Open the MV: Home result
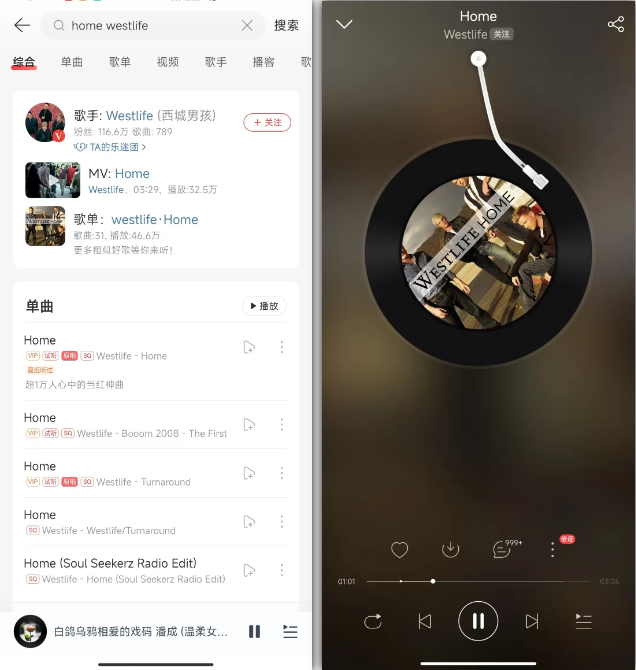Viewport: 636px width, 670px height. click(132, 174)
